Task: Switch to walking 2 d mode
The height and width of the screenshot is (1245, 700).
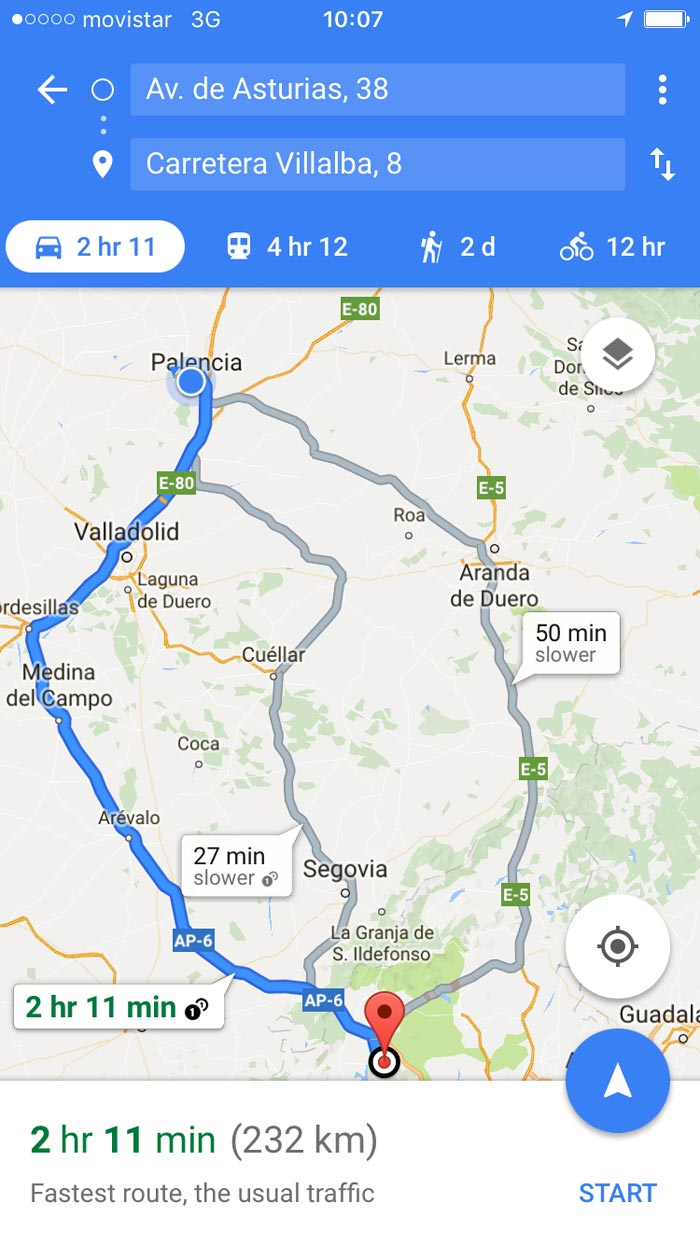Action: [x=457, y=247]
